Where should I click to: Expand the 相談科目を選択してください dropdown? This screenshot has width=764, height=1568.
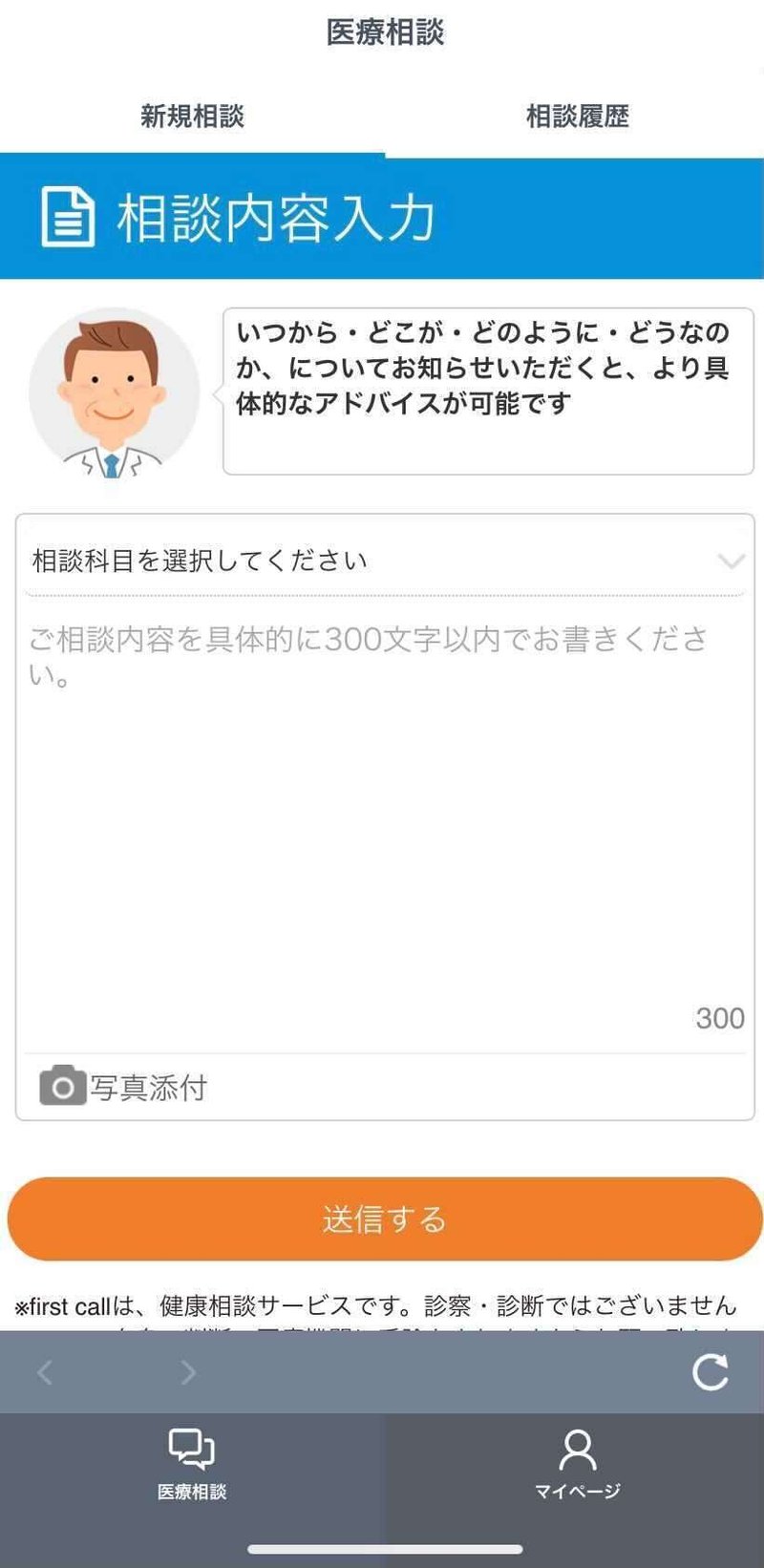click(384, 561)
